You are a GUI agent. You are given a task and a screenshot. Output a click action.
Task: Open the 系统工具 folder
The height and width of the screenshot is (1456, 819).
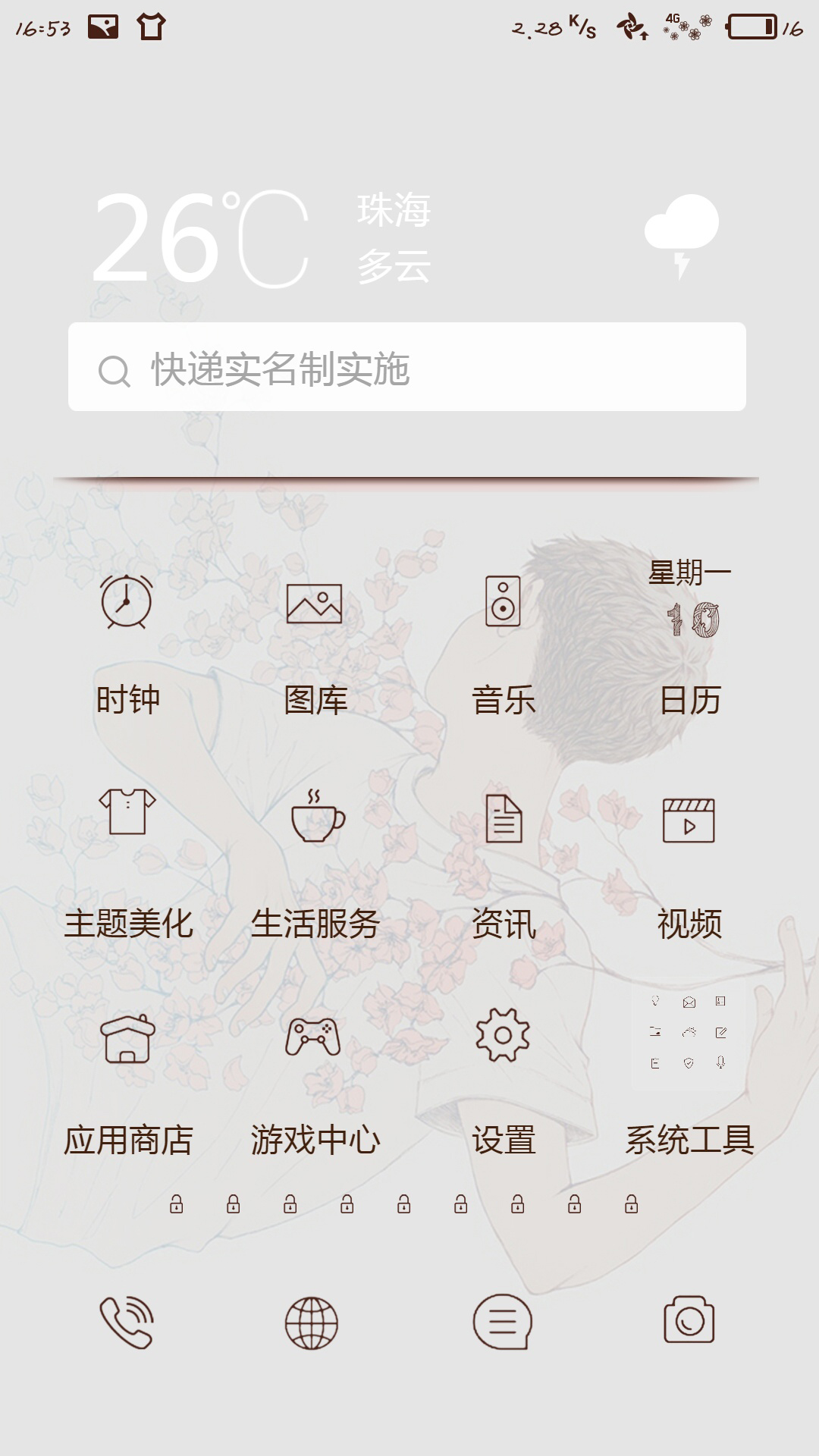pyautogui.click(x=689, y=1034)
